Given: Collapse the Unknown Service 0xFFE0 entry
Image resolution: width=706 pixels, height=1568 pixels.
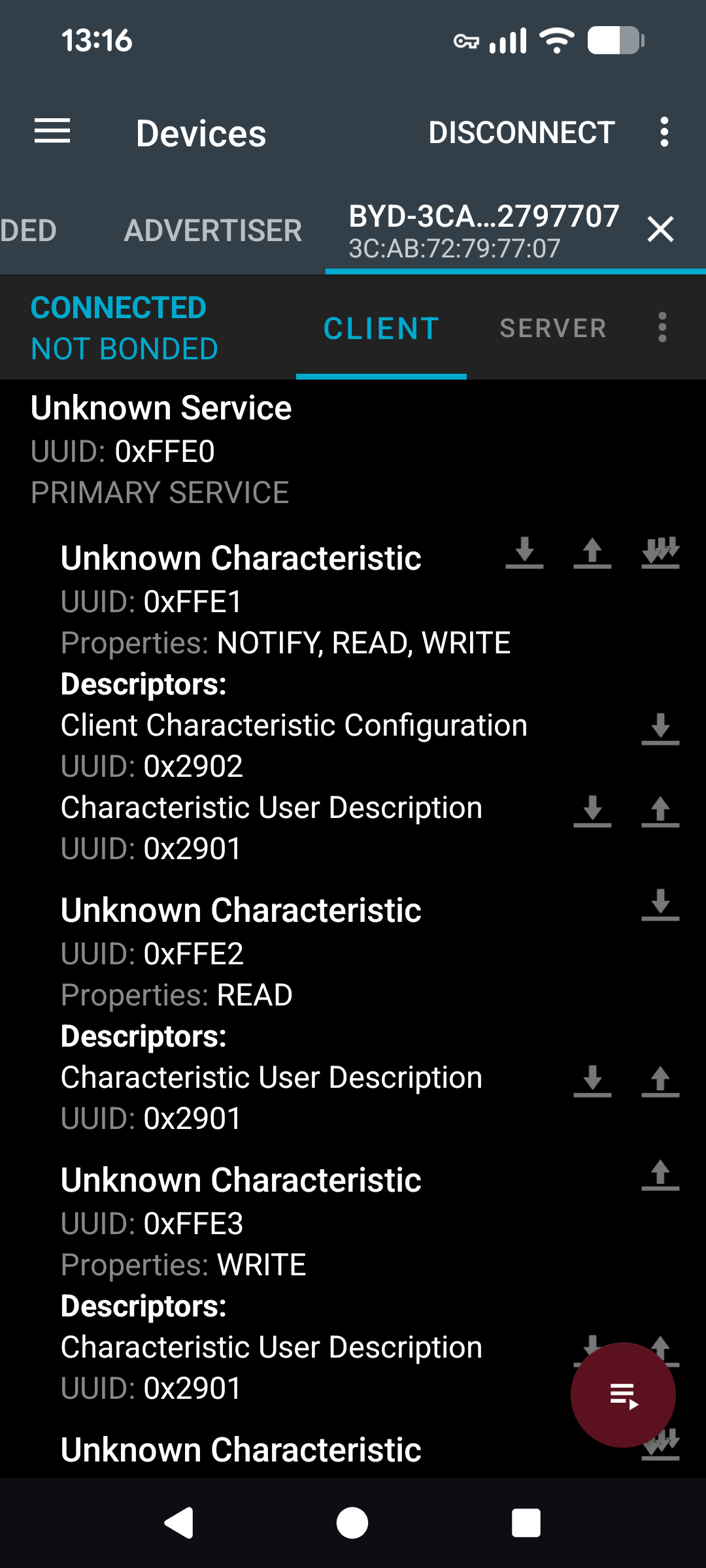Looking at the screenshot, I should (161, 408).
